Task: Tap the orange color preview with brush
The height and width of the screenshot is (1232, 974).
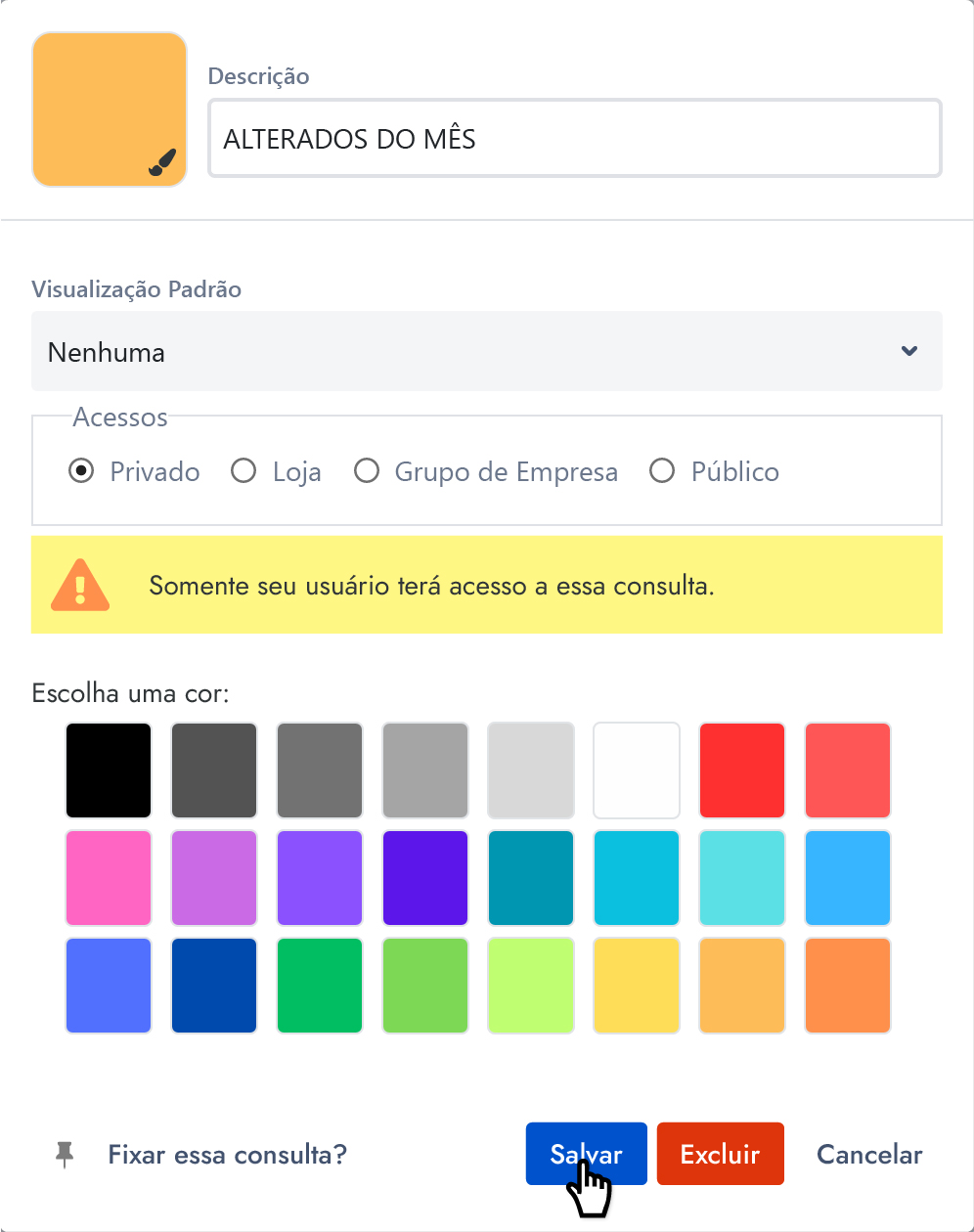Action: pyautogui.click(x=110, y=110)
